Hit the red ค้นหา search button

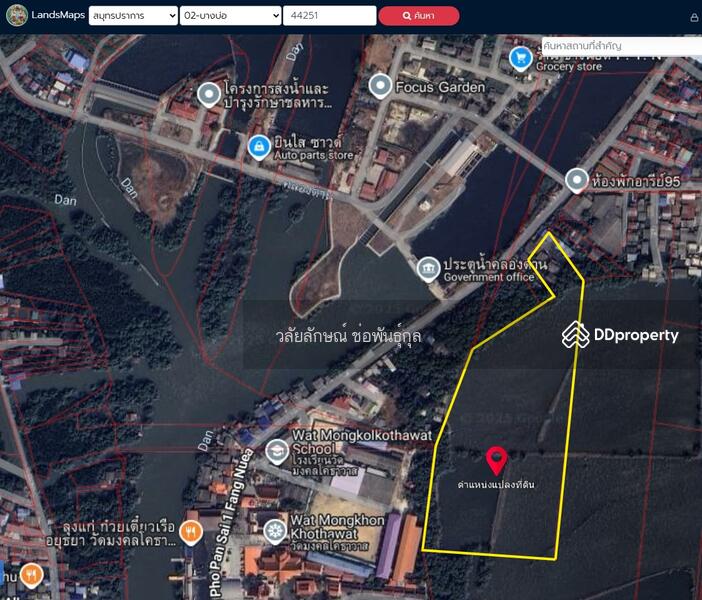click(419, 16)
